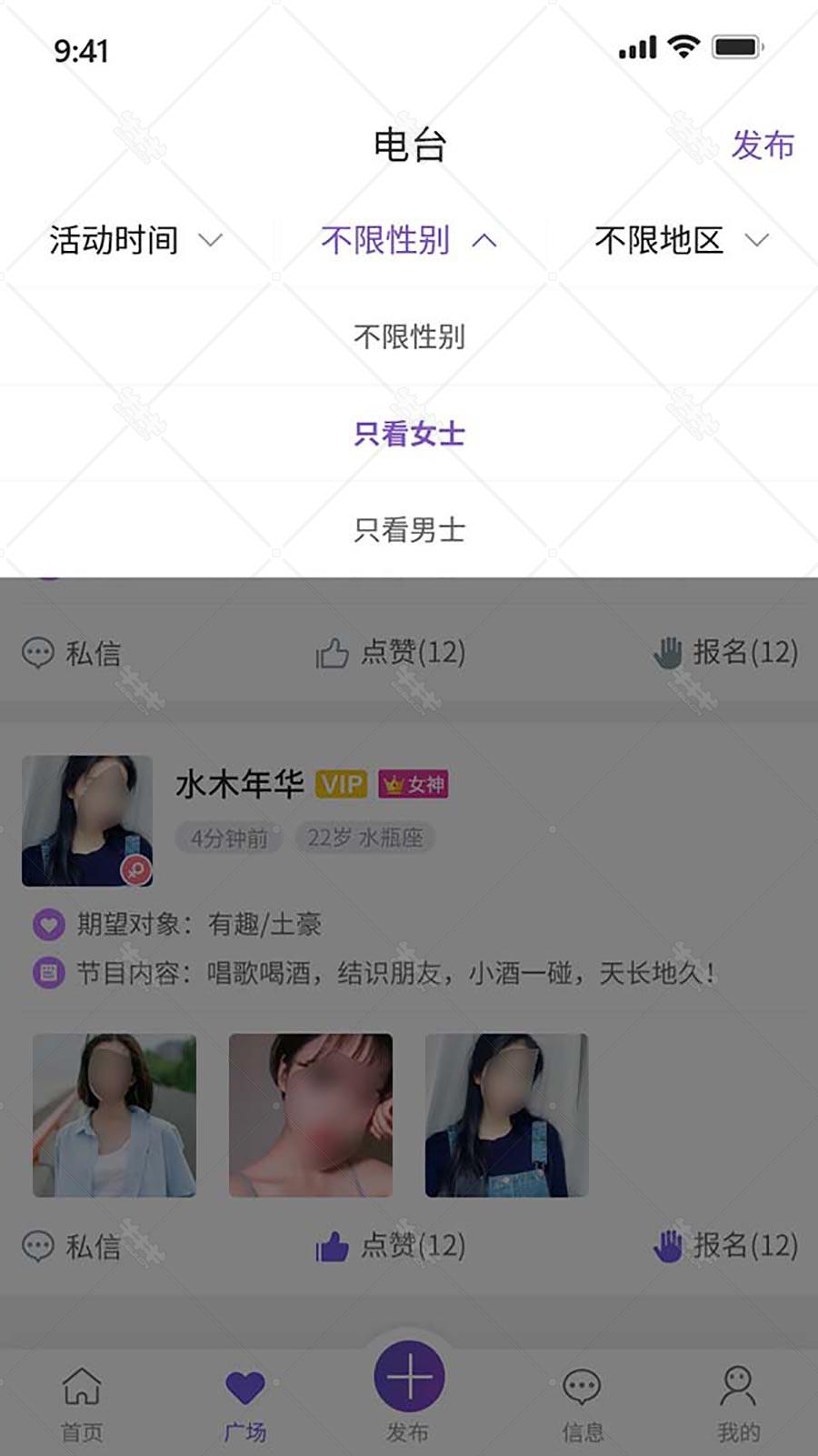818x1456 pixels.
Task: Open the 我的 profile tab
Action: 738,1404
